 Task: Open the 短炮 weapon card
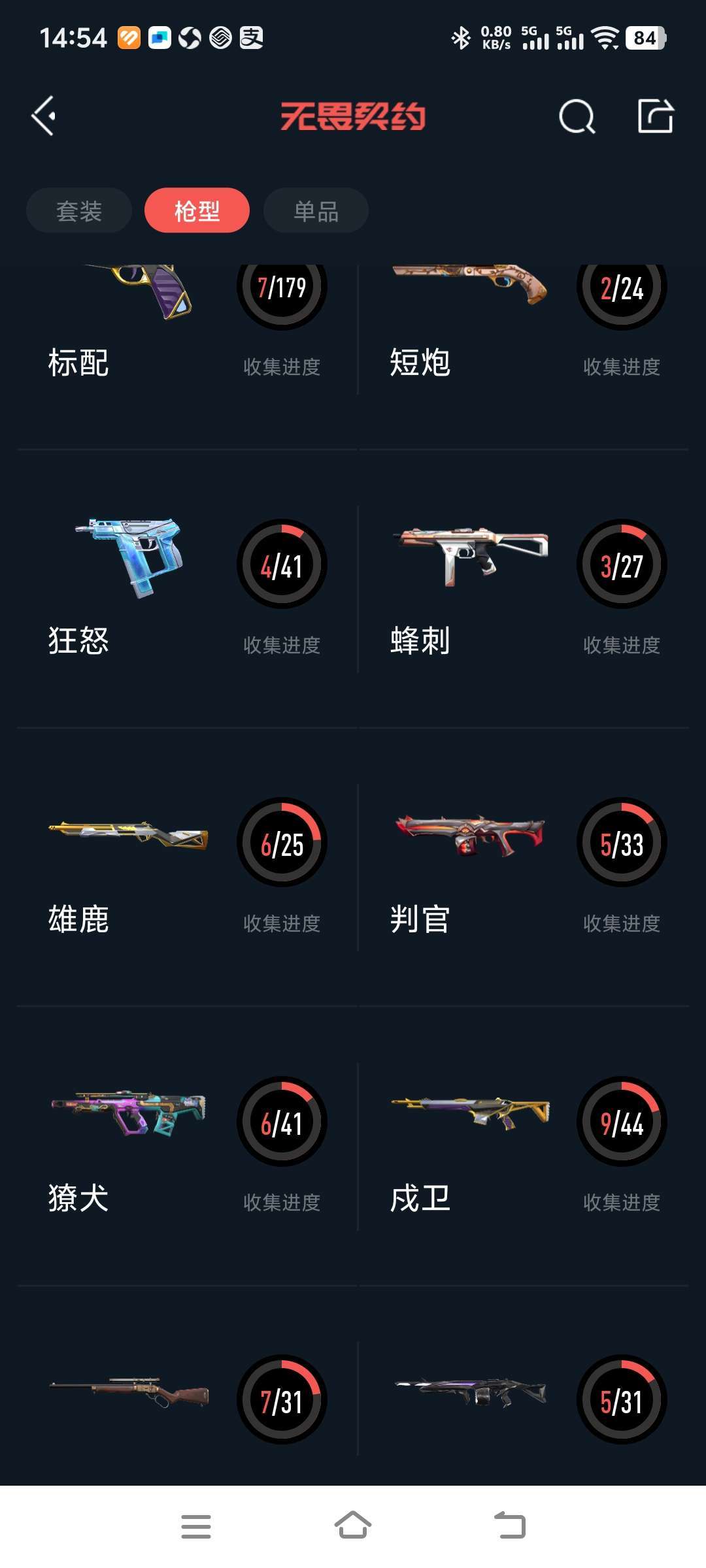click(x=527, y=327)
